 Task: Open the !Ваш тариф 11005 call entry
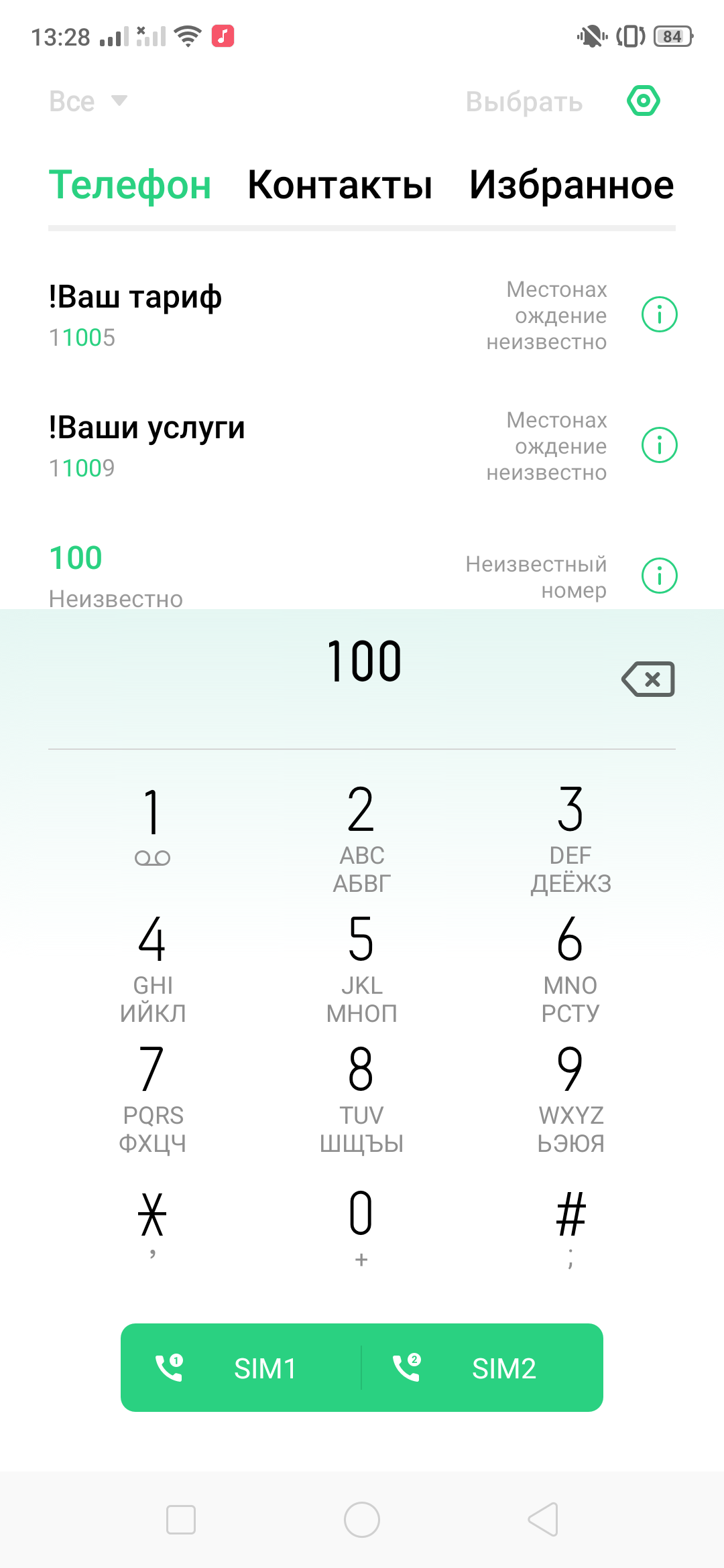tap(201, 315)
